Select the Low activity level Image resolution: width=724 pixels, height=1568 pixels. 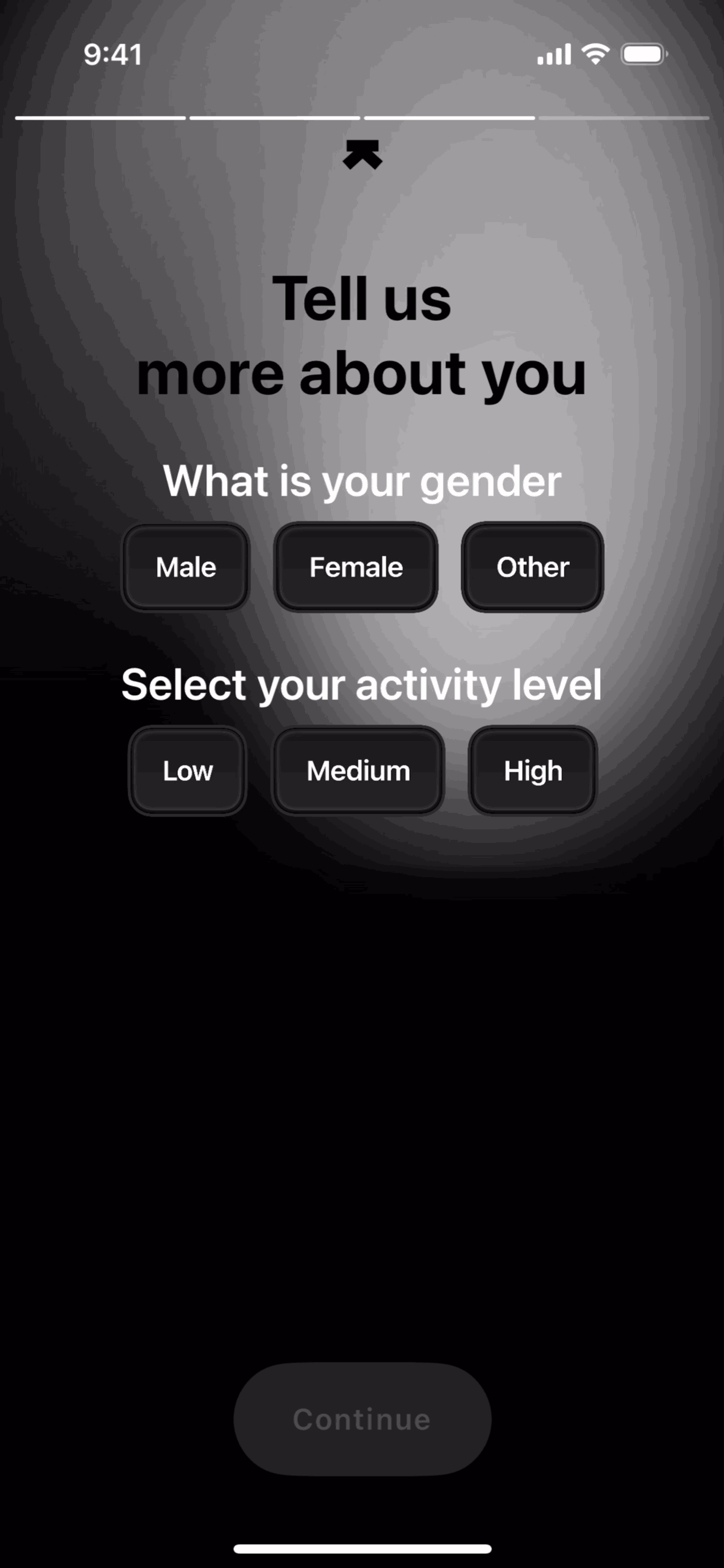[x=187, y=771]
